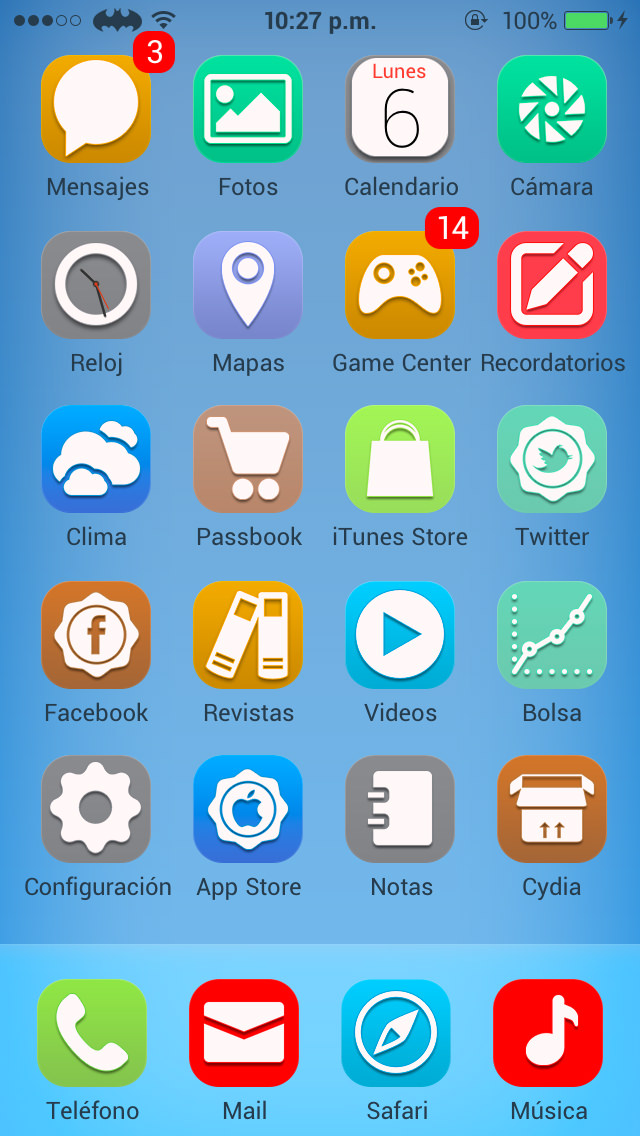Open the Videos app
Screen dimensions: 640x1136
coord(400,635)
